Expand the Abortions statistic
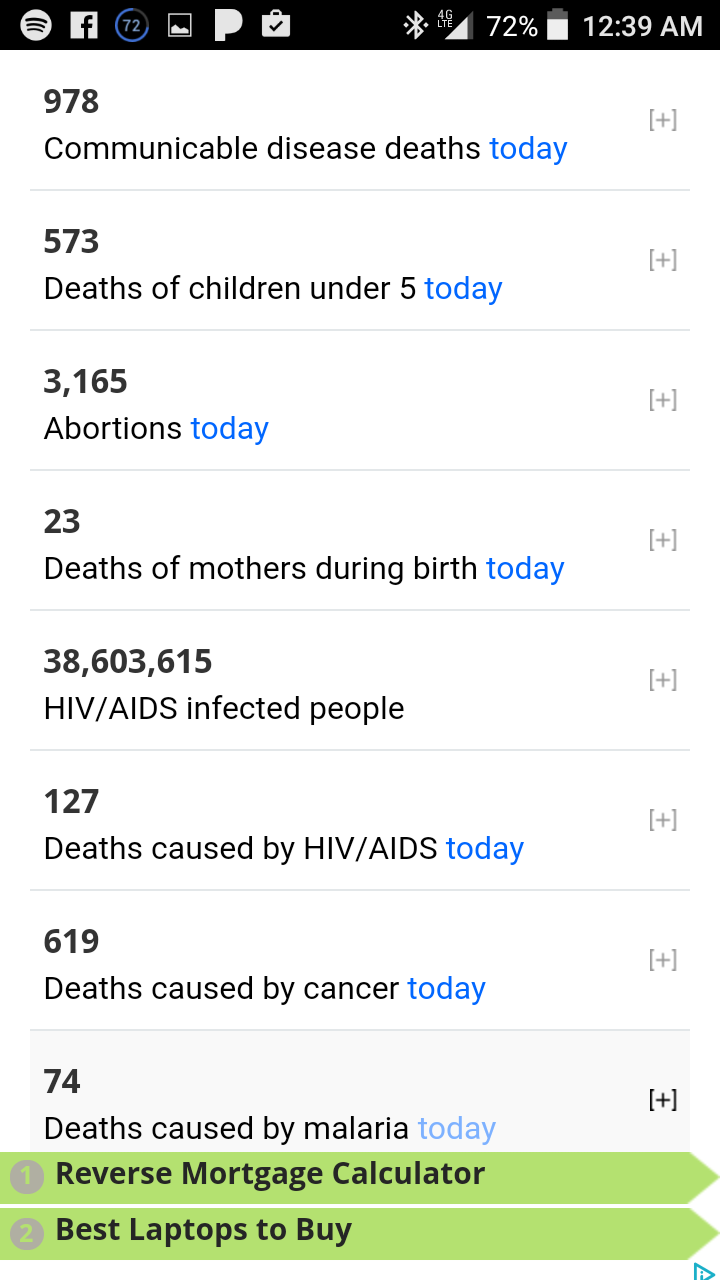Viewport: 720px width, 1280px height. tap(663, 400)
